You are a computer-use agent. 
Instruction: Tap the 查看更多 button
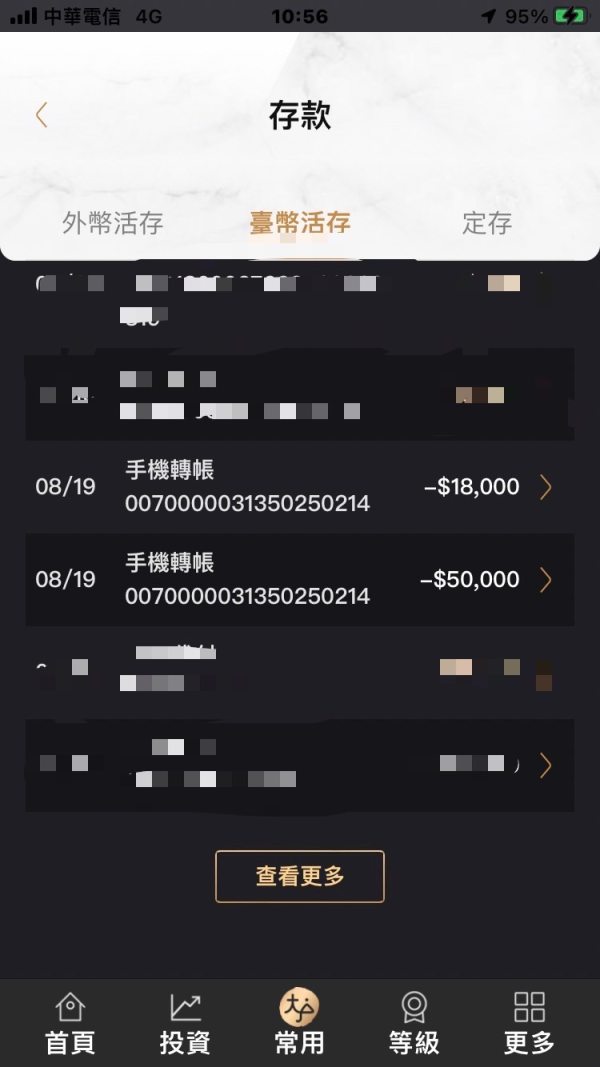(300, 876)
